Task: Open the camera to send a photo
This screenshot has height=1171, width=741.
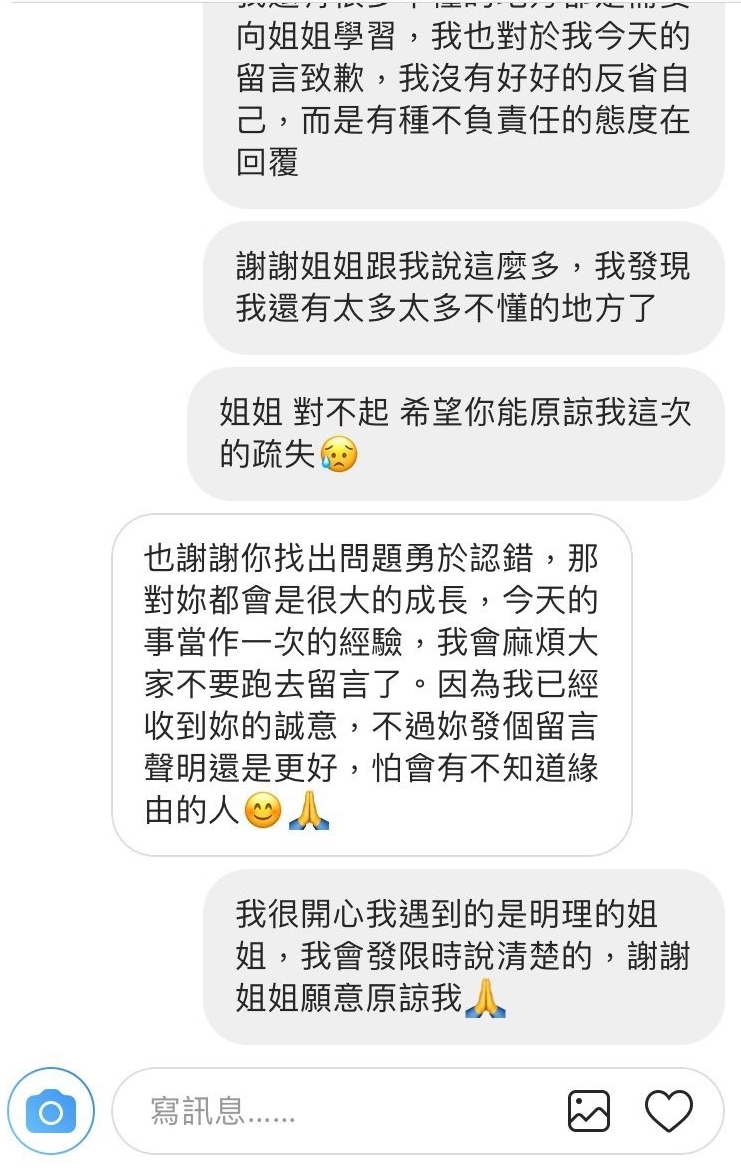Action: click(x=51, y=1110)
